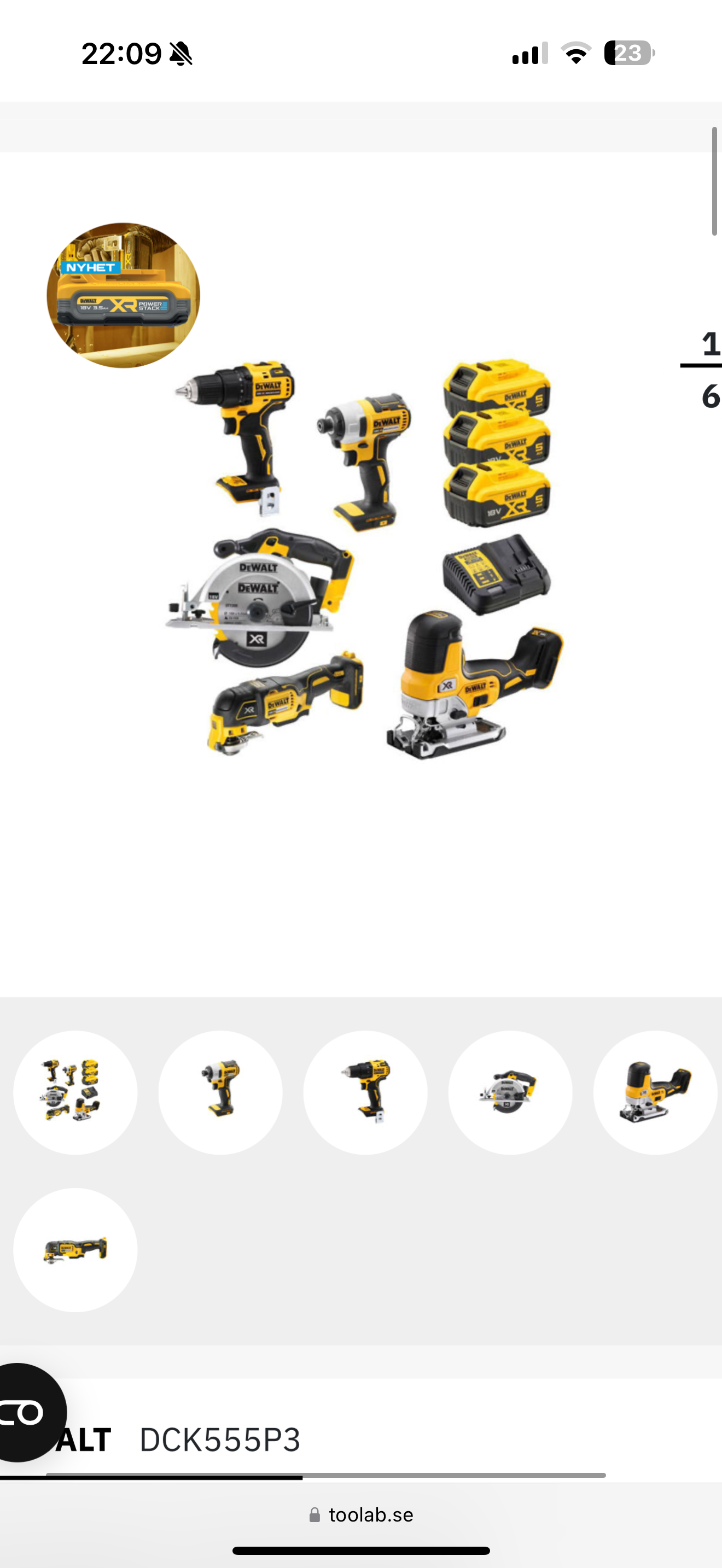Screen dimensions: 722x1568
Task: Select the circular saw thumbnail
Action: click(x=510, y=1092)
